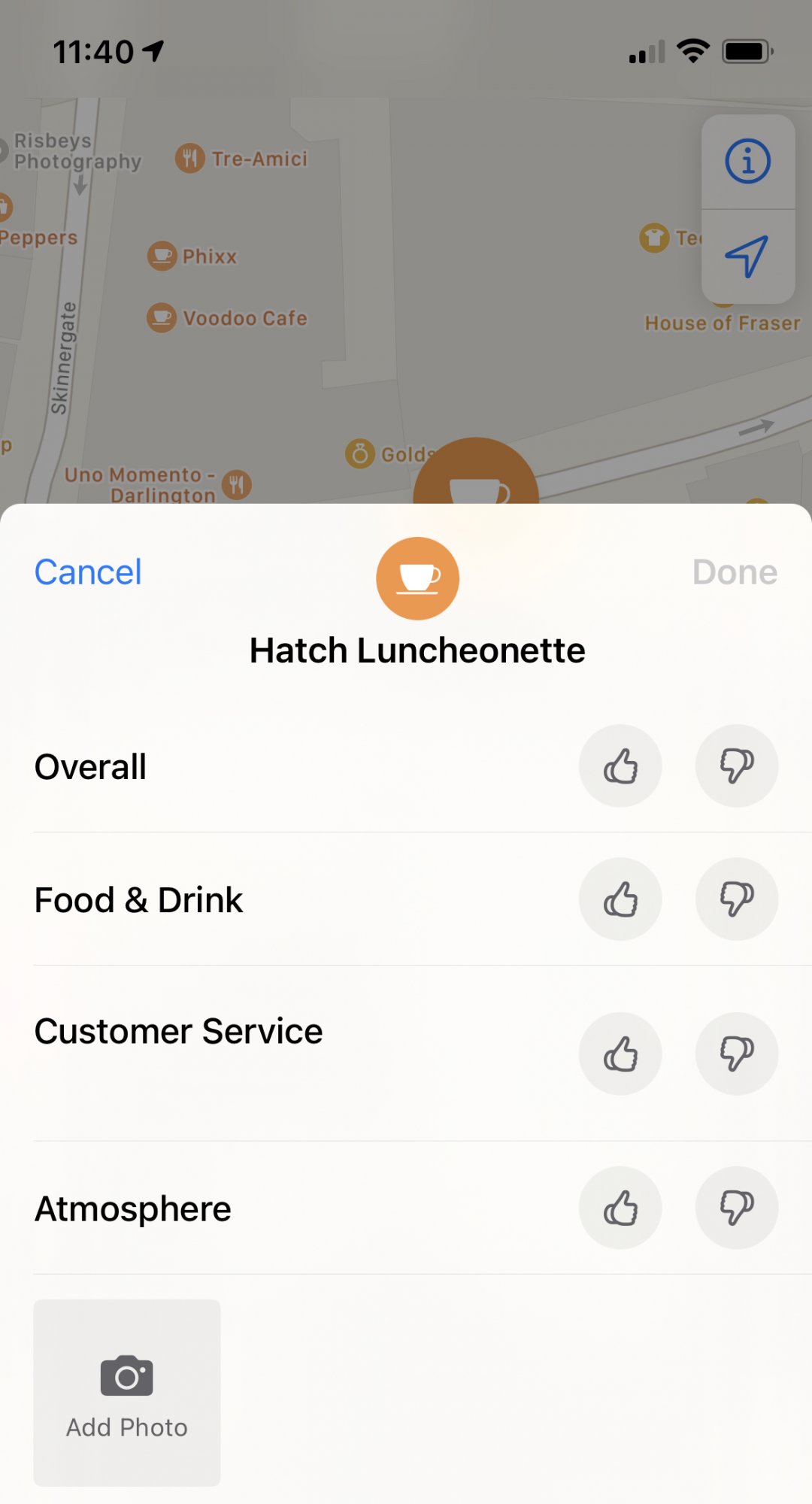
Task: Cancel the rating sheet
Action: 88,572
